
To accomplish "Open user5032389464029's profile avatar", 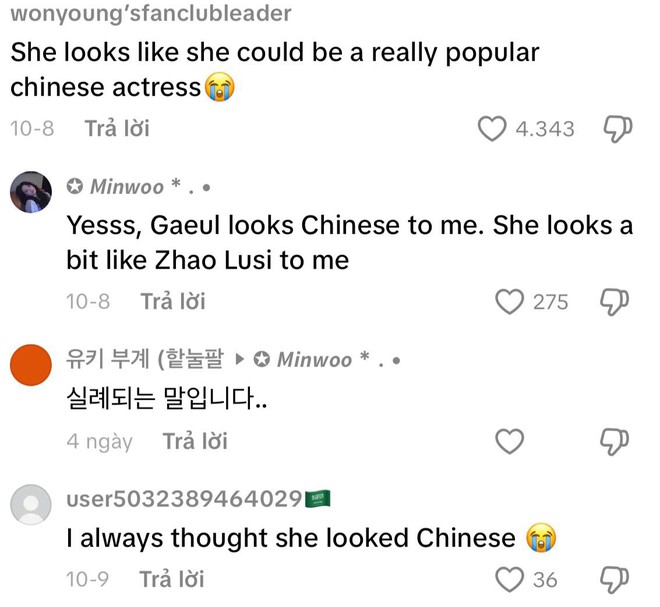I will [x=31, y=504].
